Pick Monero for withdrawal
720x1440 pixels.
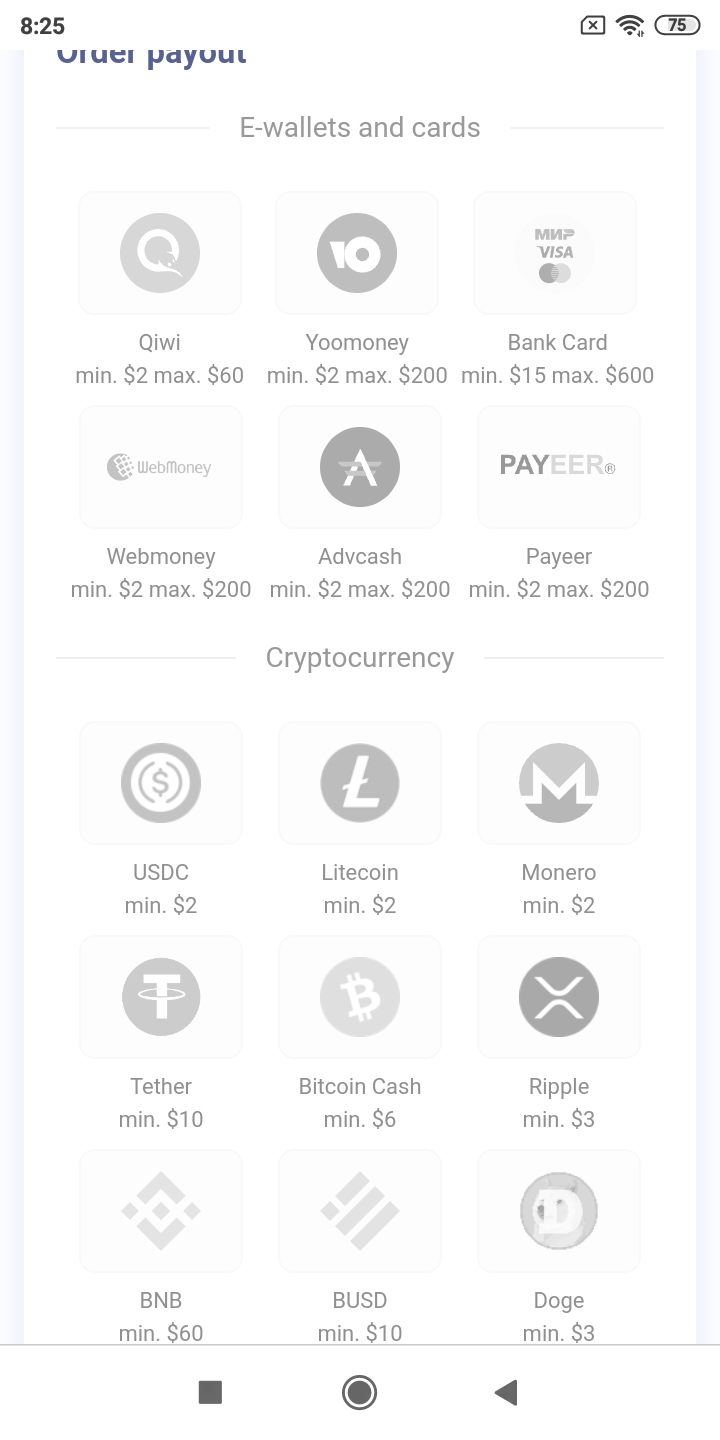point(558,783)
